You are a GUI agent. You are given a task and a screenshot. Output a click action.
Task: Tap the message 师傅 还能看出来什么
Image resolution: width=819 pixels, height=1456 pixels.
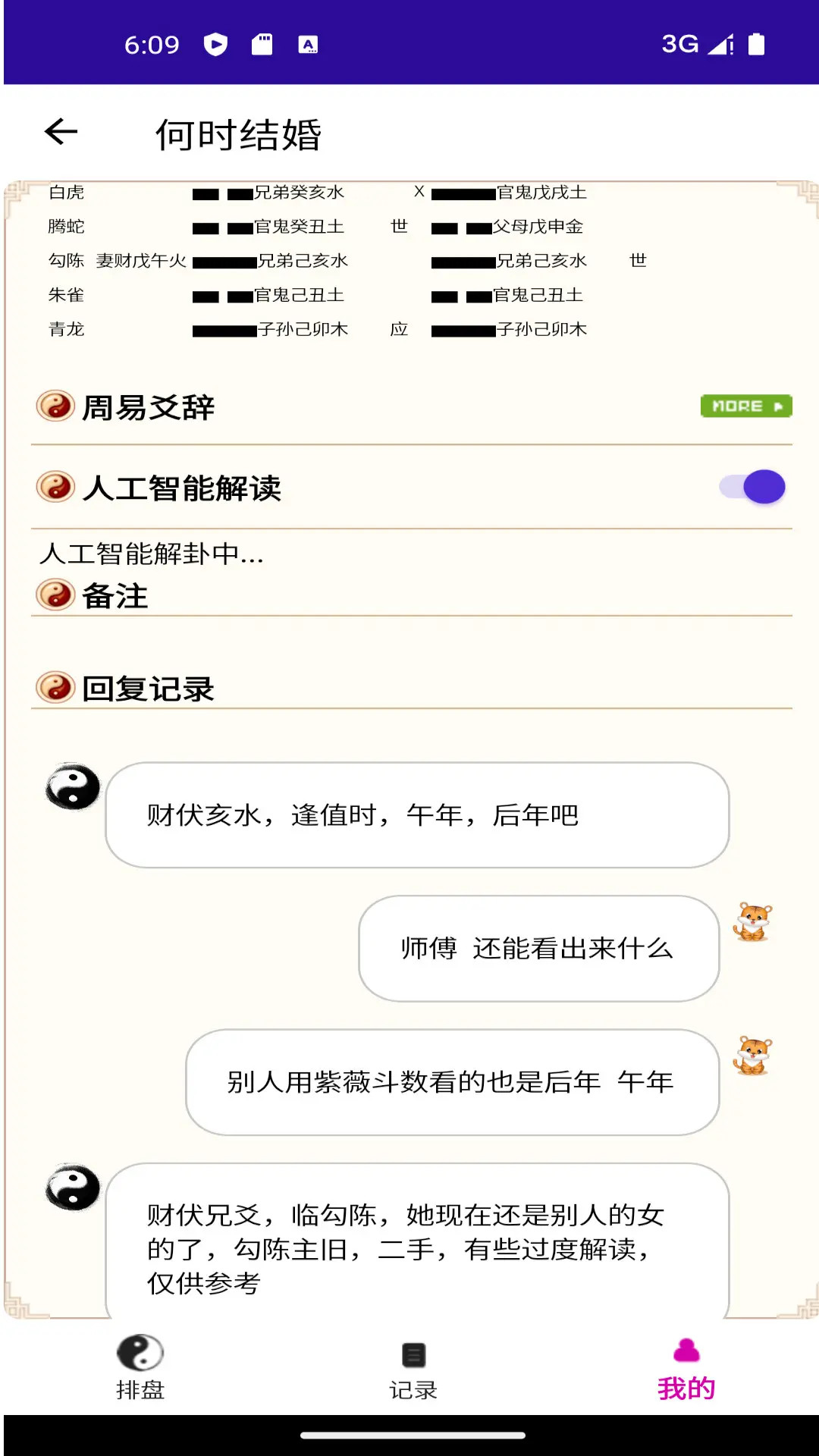pyautogui.click(x=537, y=948)
